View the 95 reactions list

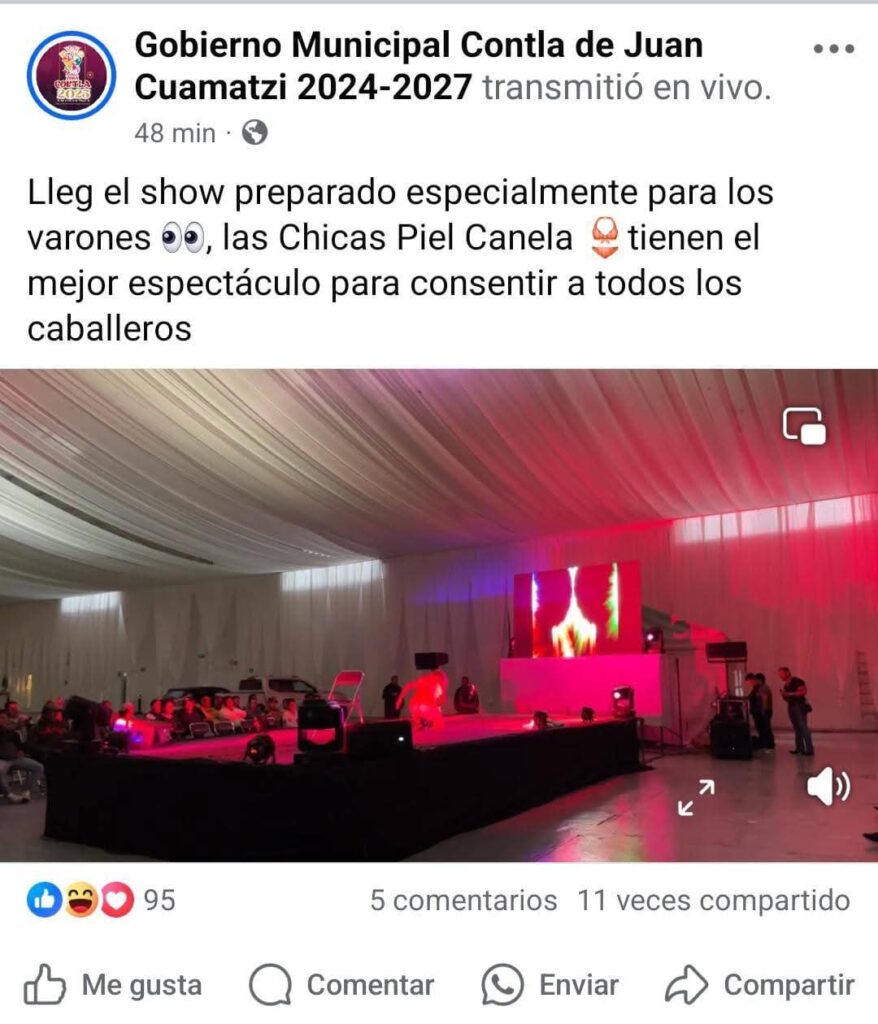(x=100, y=900)
